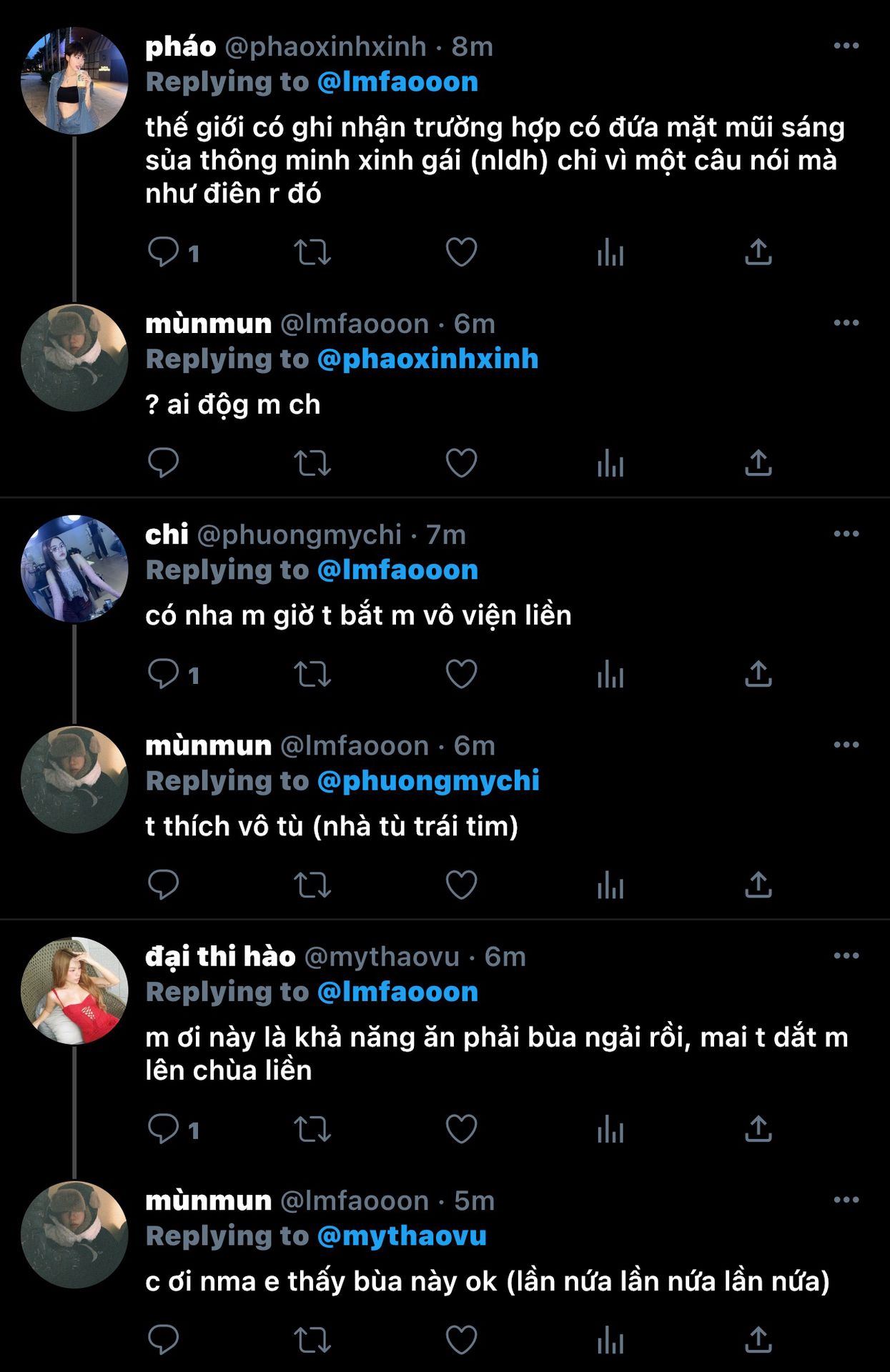890x1372 pixels.
Task: Open the @phaoxinhxinh mention link
Action: click(x=427, y=359)
